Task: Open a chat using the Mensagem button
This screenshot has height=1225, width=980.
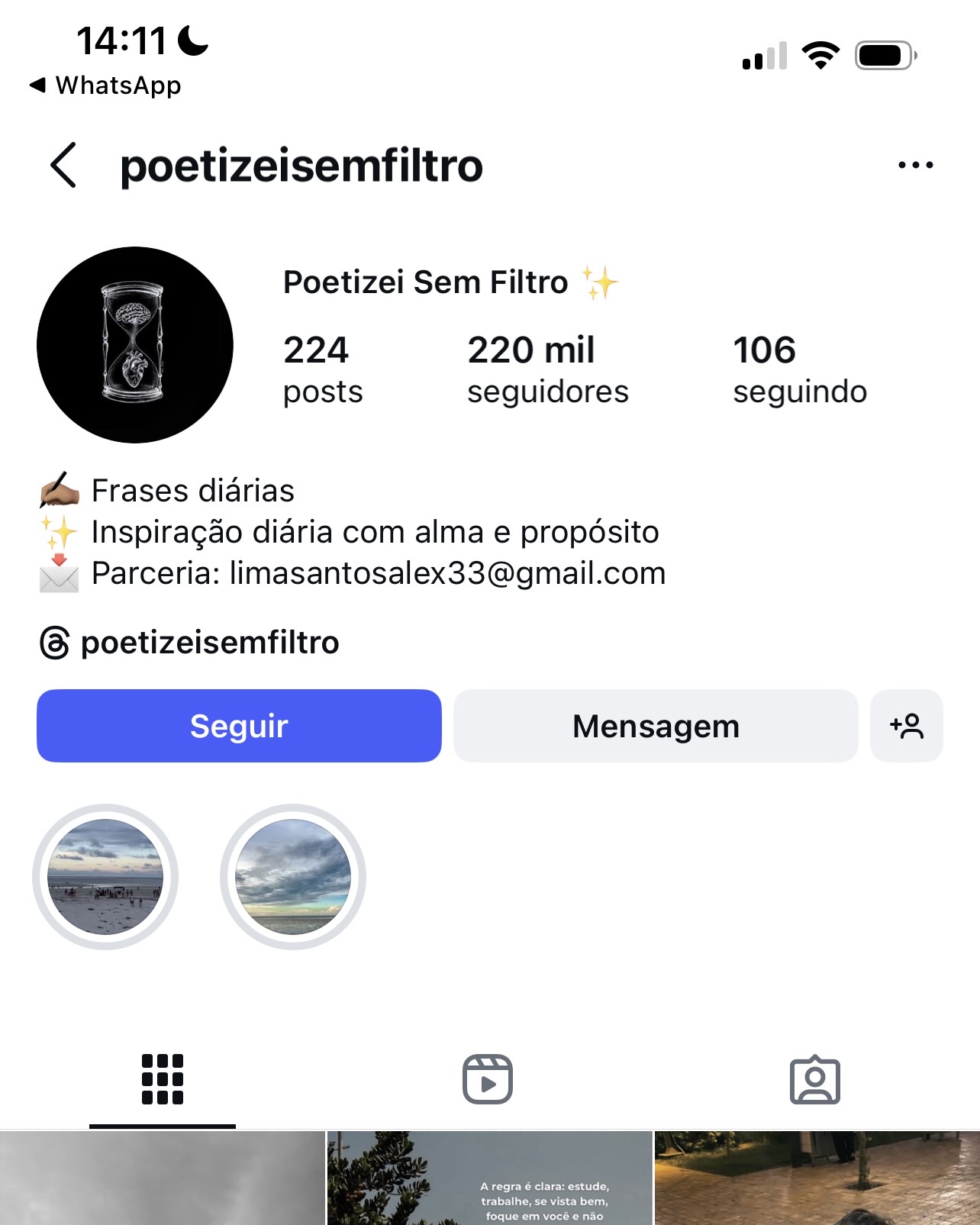Action: coord(655,726)
